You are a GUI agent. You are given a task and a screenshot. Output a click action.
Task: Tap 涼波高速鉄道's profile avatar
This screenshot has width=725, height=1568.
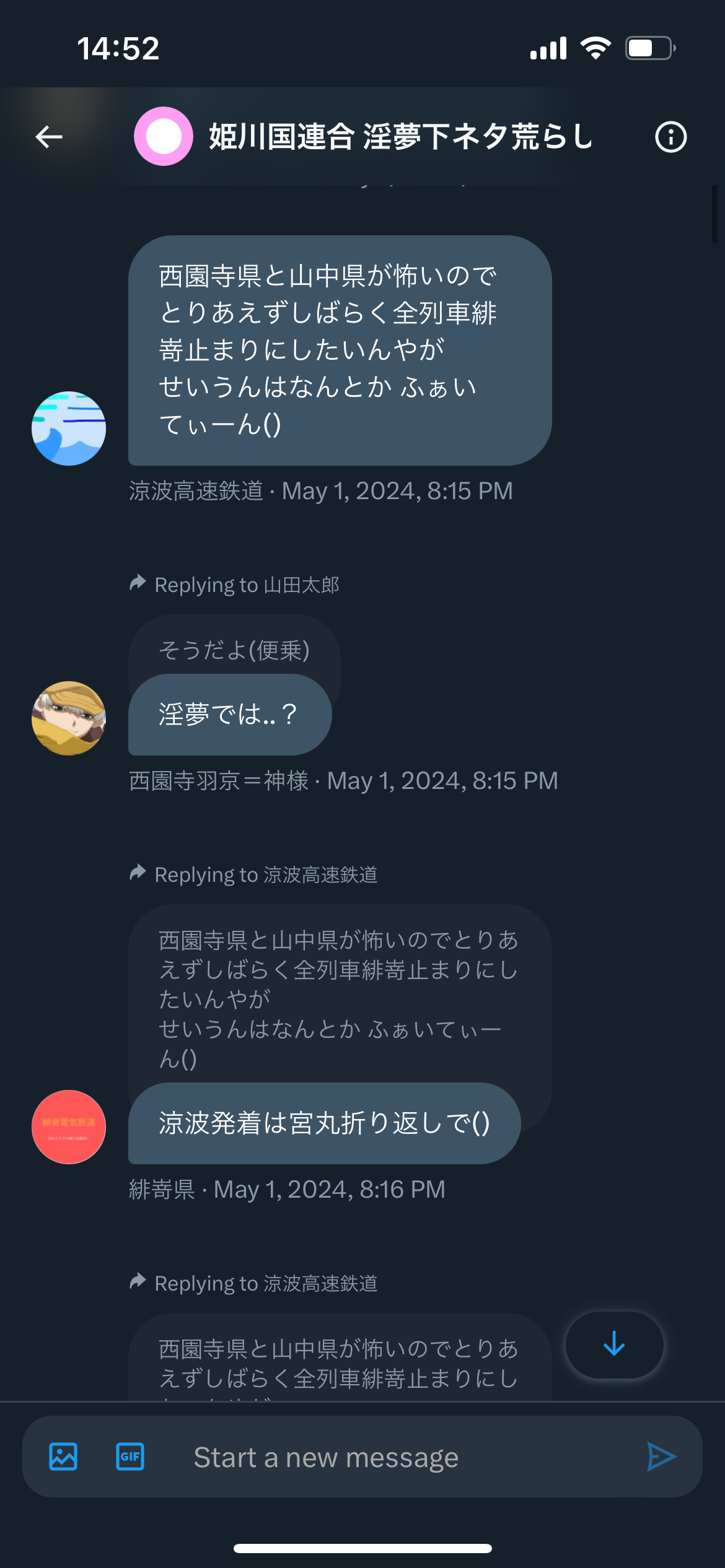(69, 429)
